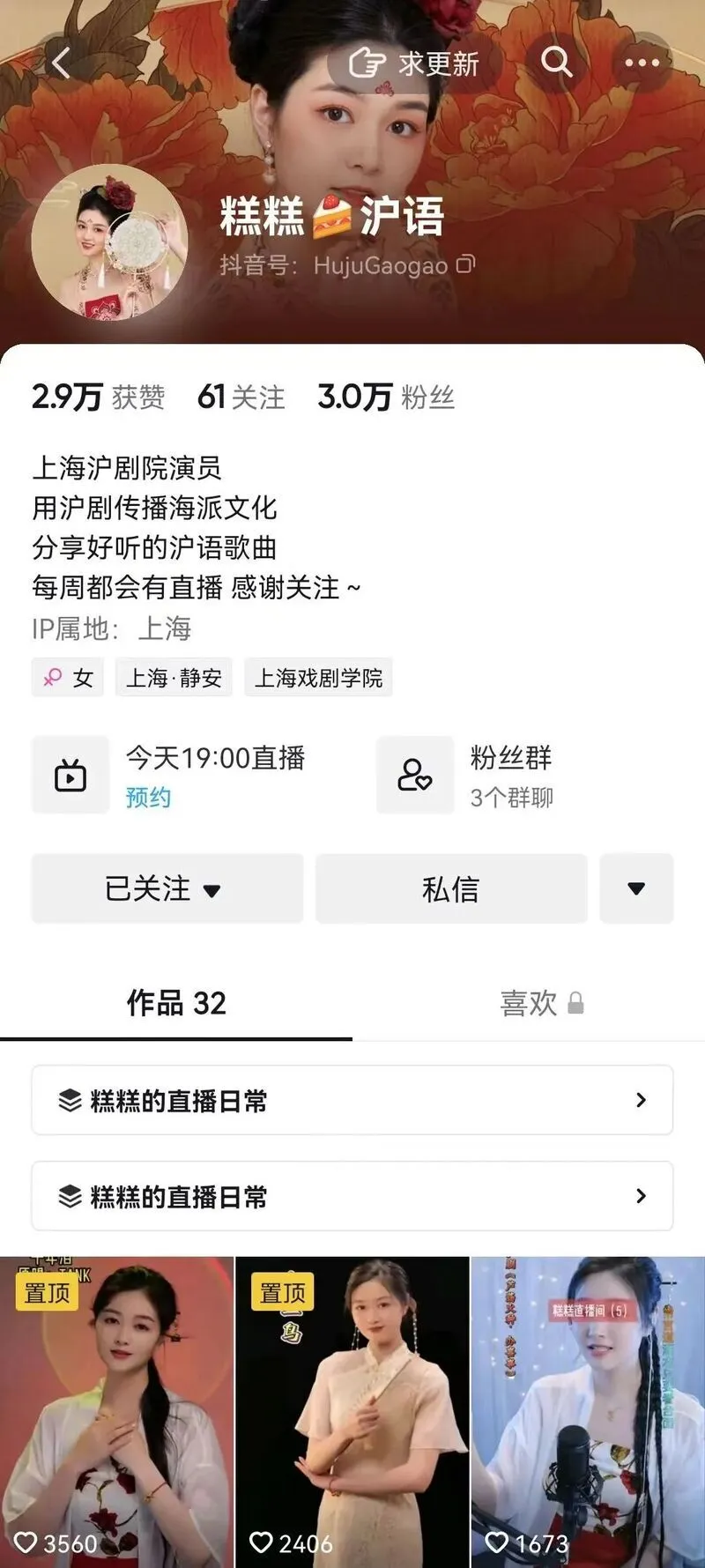
Task: Go back using the top-left arrow
Action: click(60, 63)
